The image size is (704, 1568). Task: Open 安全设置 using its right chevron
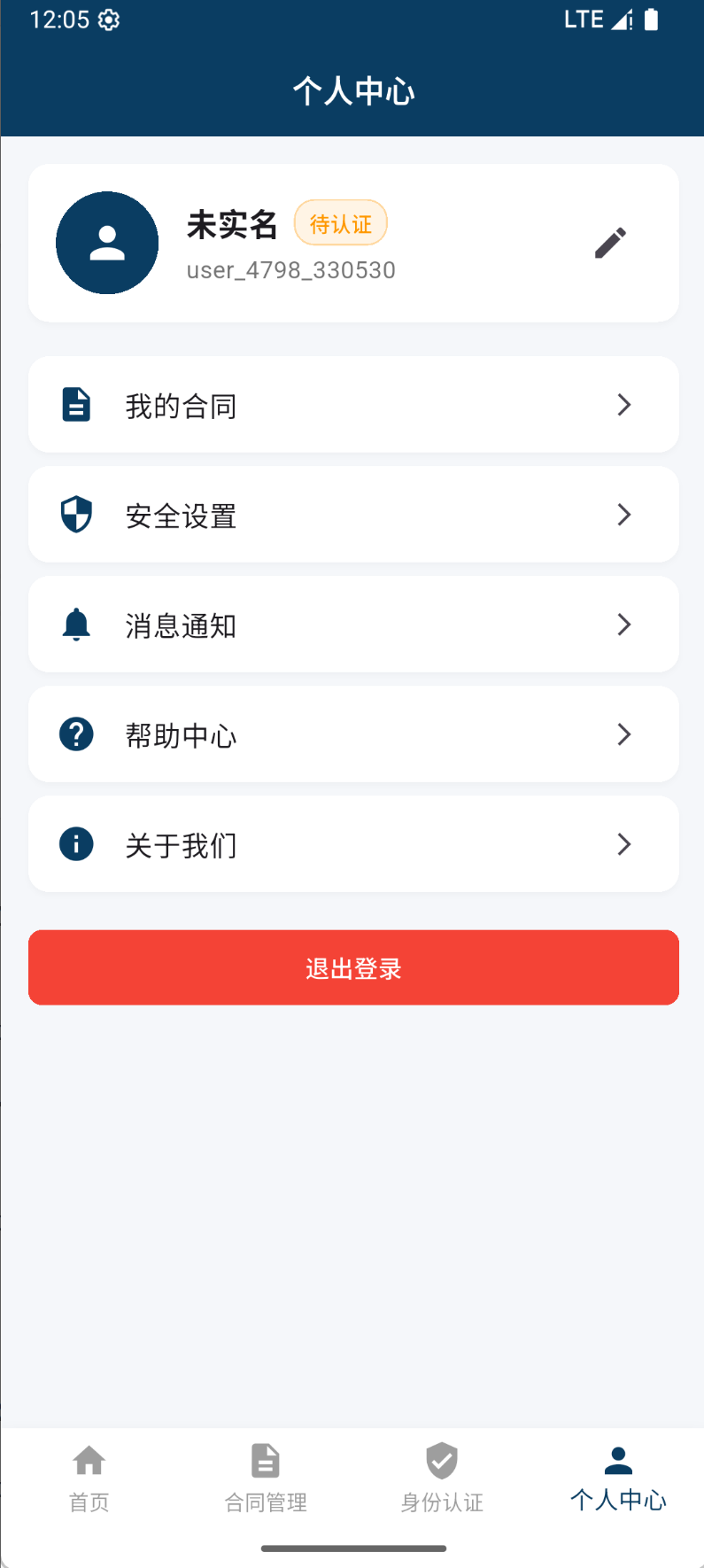[623, 514]
